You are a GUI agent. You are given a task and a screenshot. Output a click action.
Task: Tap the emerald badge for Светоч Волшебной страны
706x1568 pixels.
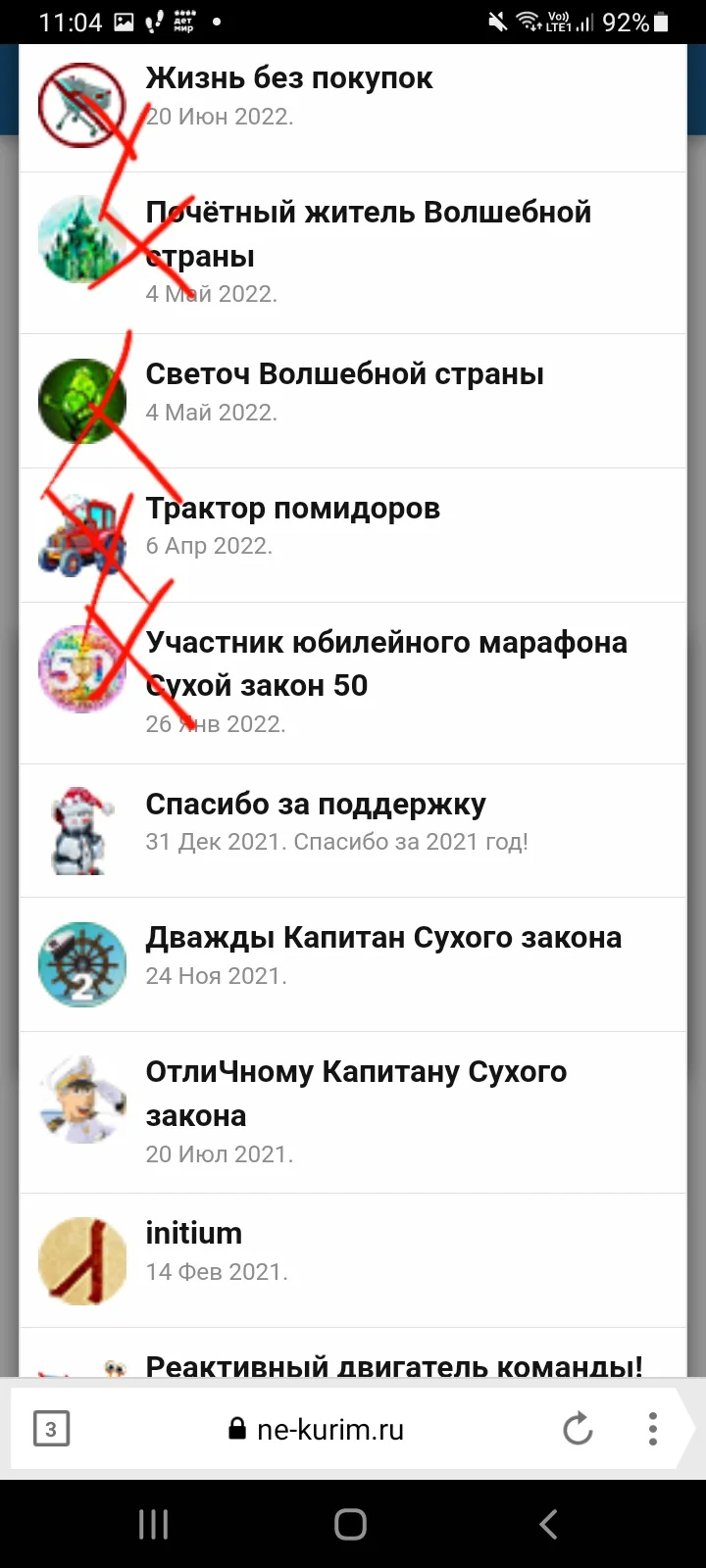[x=82, y=400]
